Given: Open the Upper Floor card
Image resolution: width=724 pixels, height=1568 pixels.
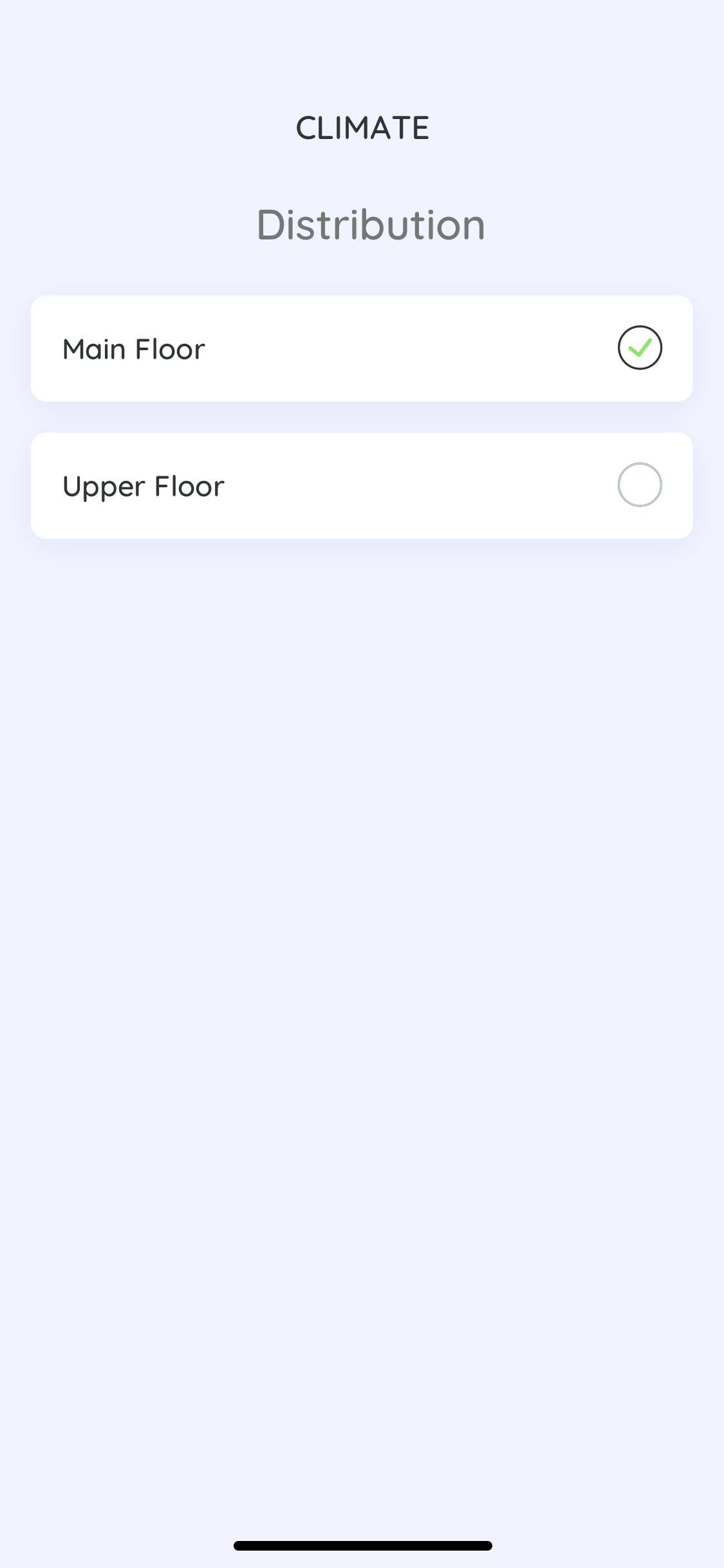Looking at the screenshot, I should click(362, 485).
